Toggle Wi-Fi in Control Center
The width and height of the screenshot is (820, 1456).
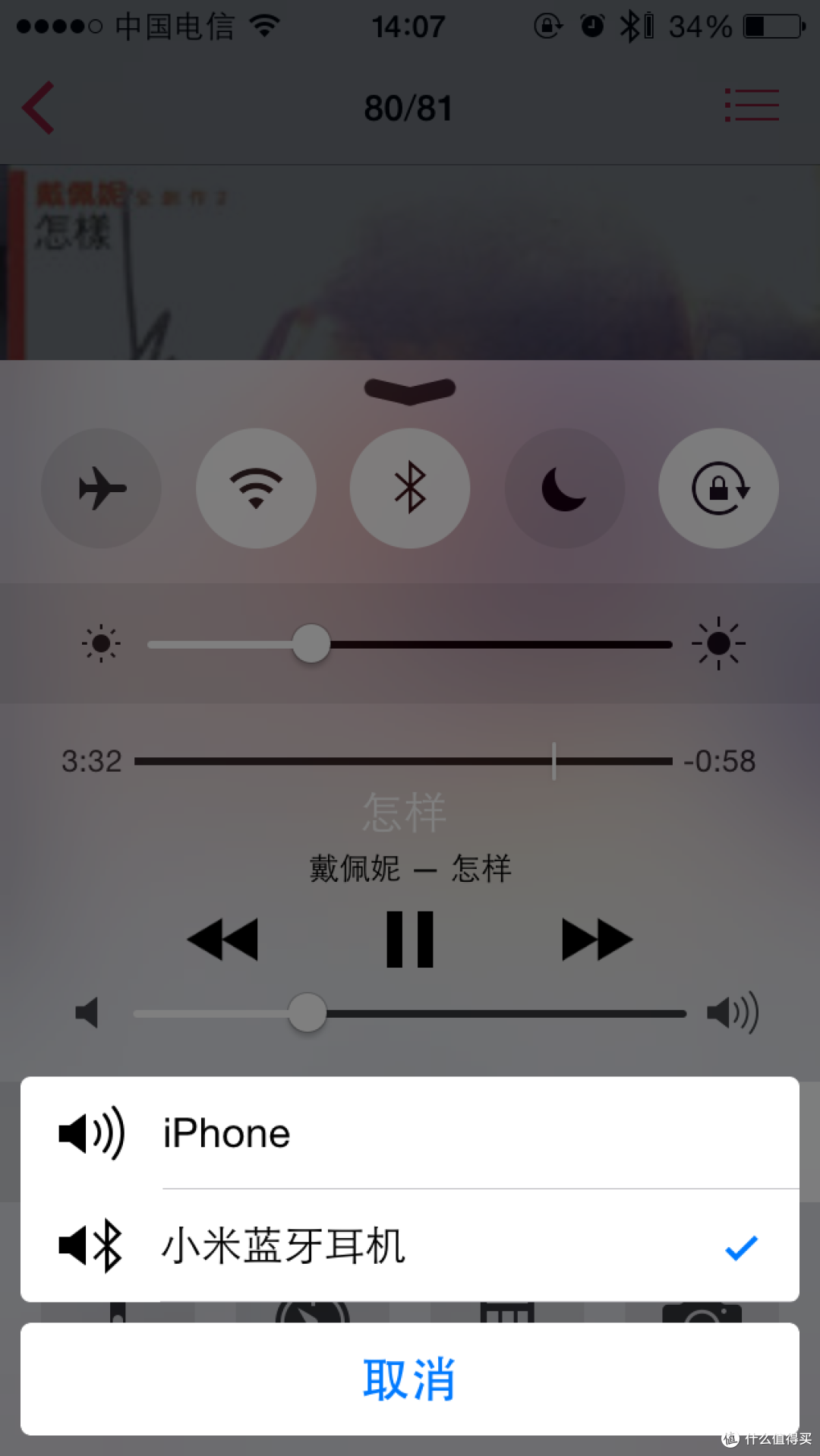pyautogui.click(x=256, y=488)
